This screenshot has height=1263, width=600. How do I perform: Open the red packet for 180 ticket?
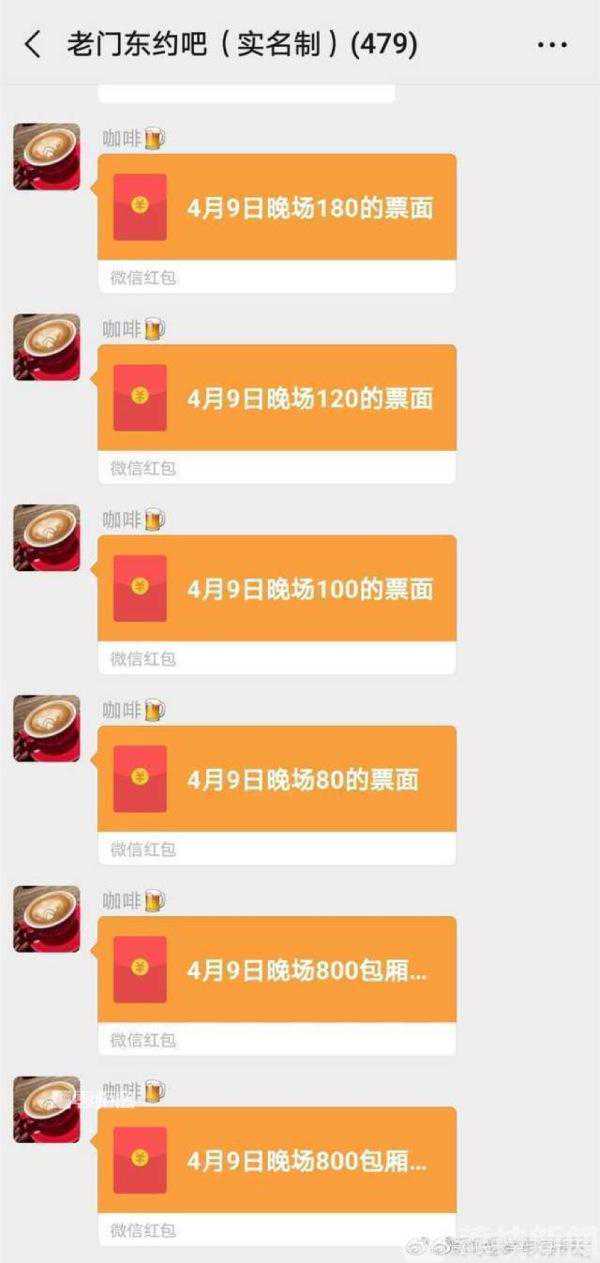tap(277, 208)
